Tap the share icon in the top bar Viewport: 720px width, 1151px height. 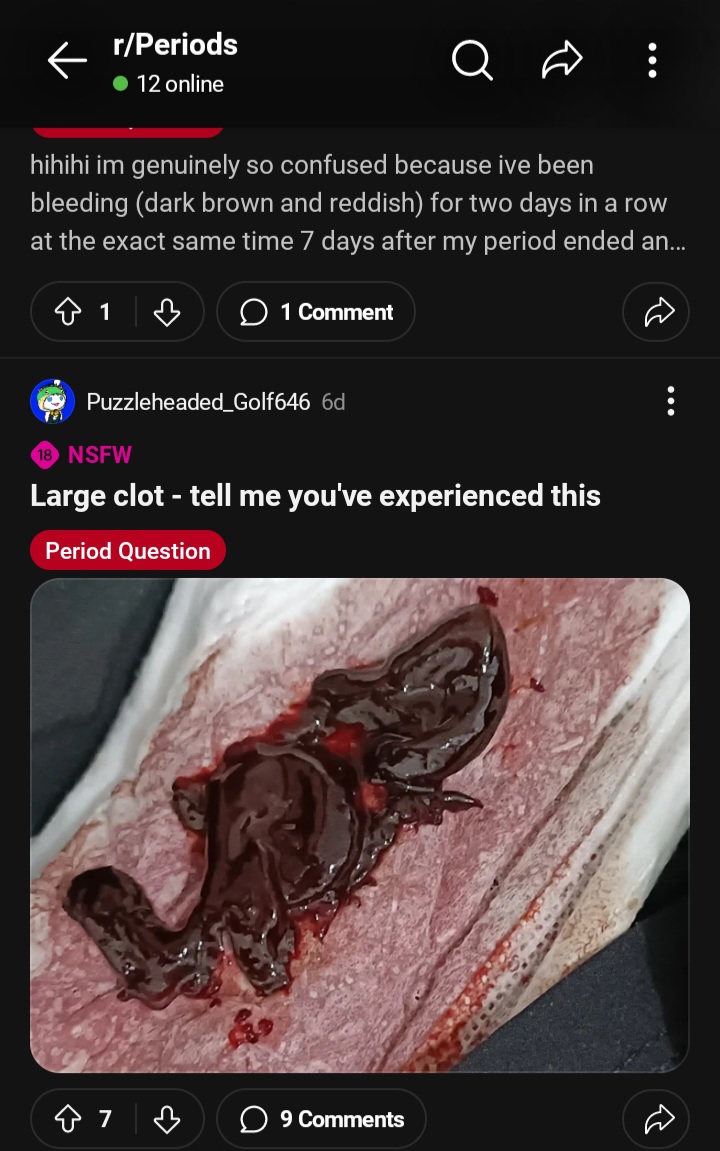pyautogui.click(x=561, y=60)
